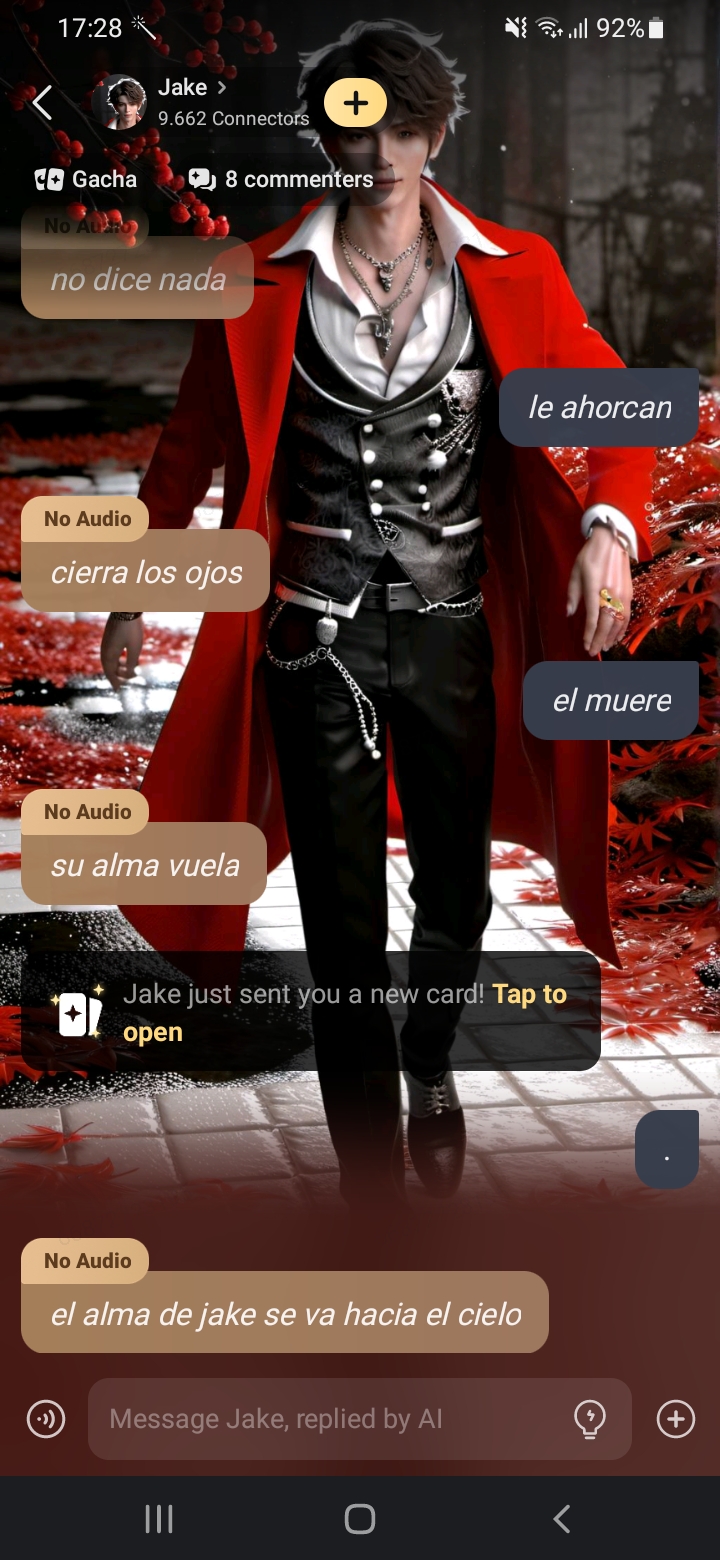
Task: Open the plus attachments menu
Action: 675,1419
